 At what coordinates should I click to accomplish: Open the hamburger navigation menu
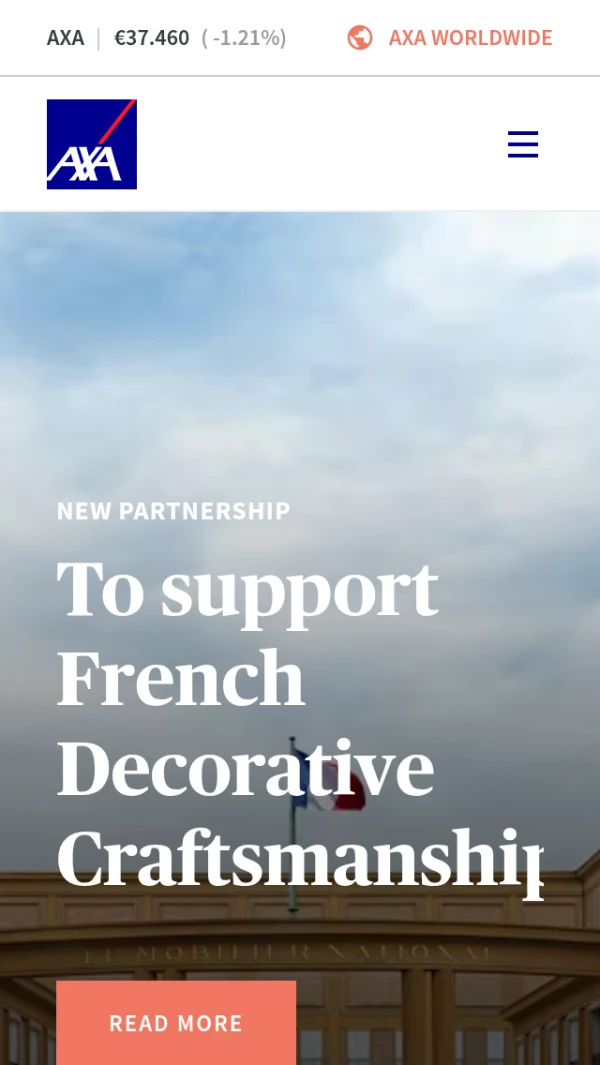click(x=522, y=144)
